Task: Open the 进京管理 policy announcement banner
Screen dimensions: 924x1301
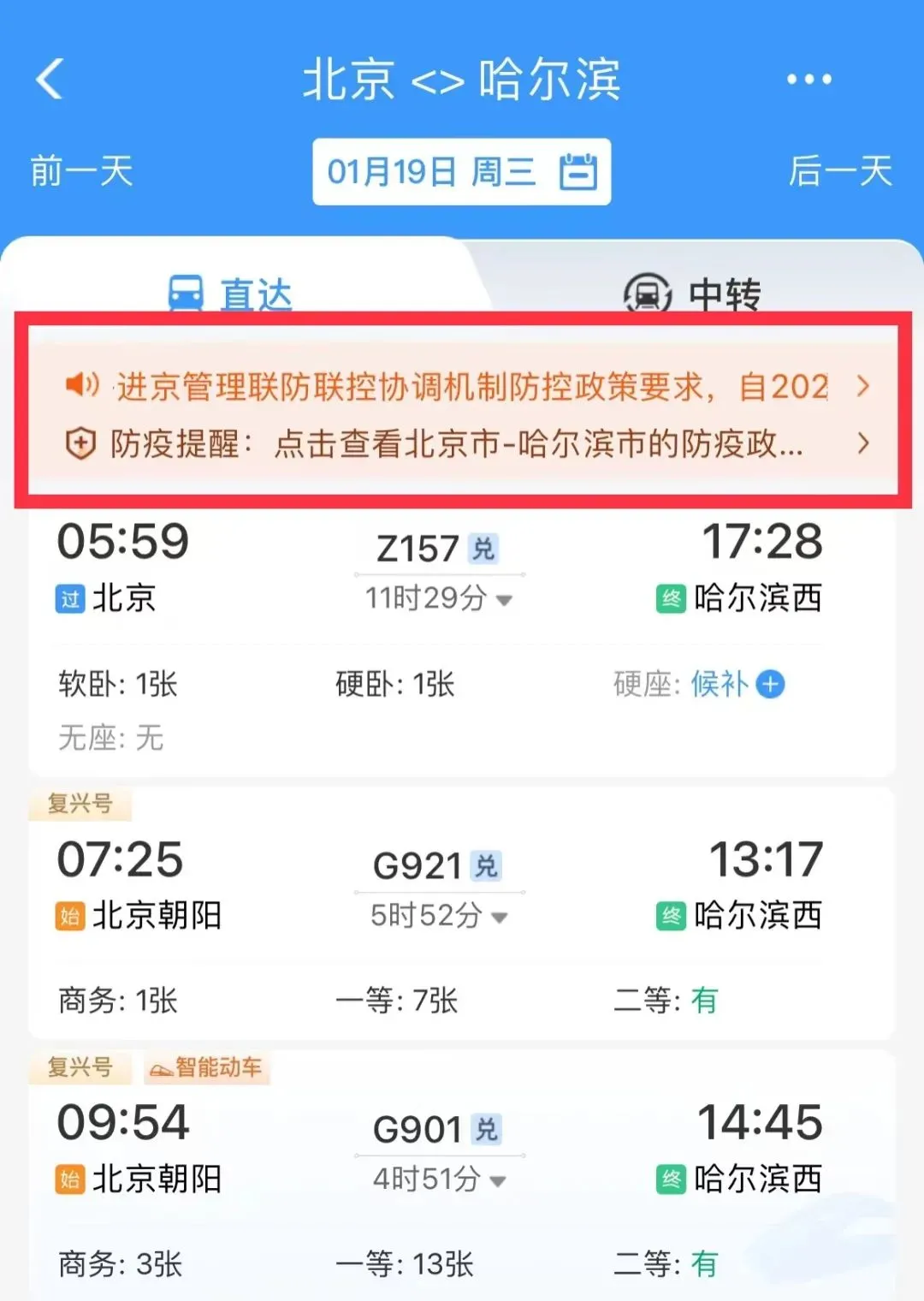Action: [466, 386]
